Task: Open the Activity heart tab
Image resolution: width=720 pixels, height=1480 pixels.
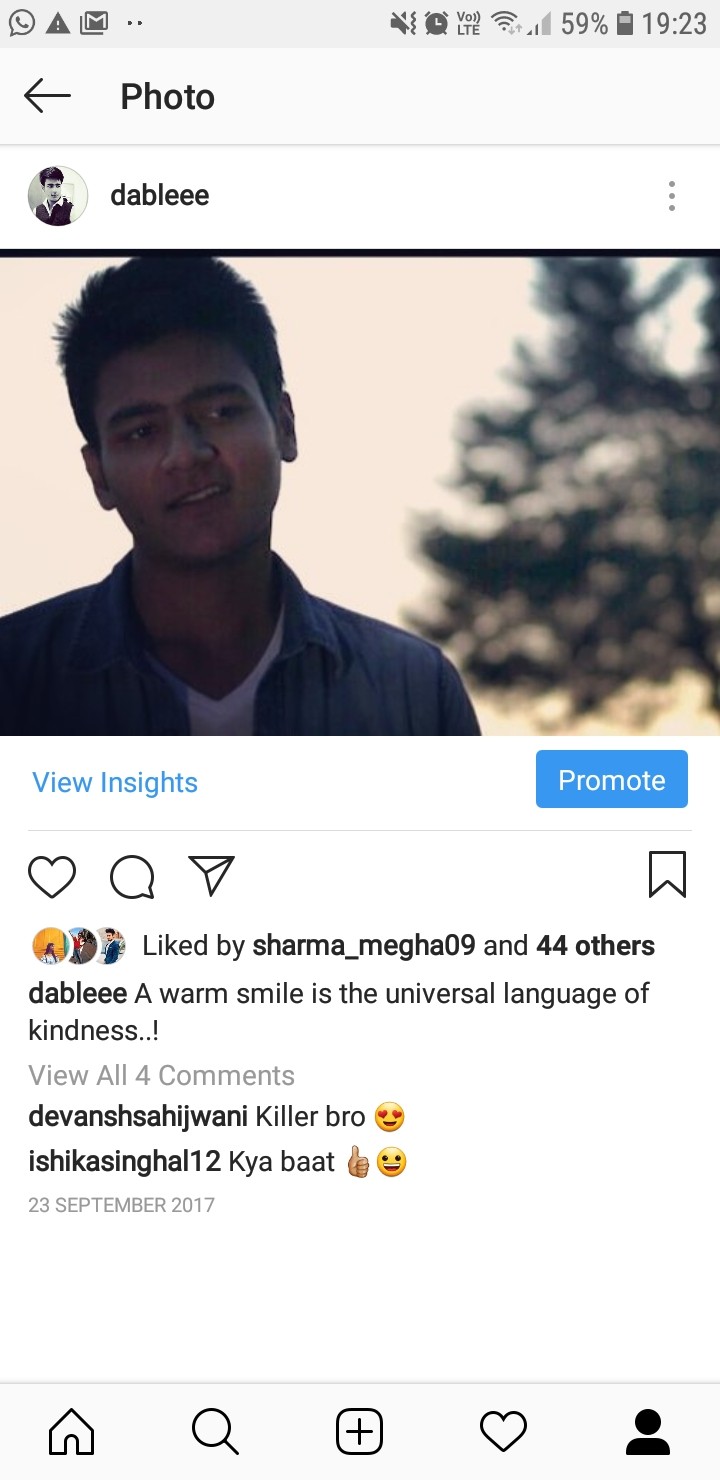Action: click(x=503, y=1431)
